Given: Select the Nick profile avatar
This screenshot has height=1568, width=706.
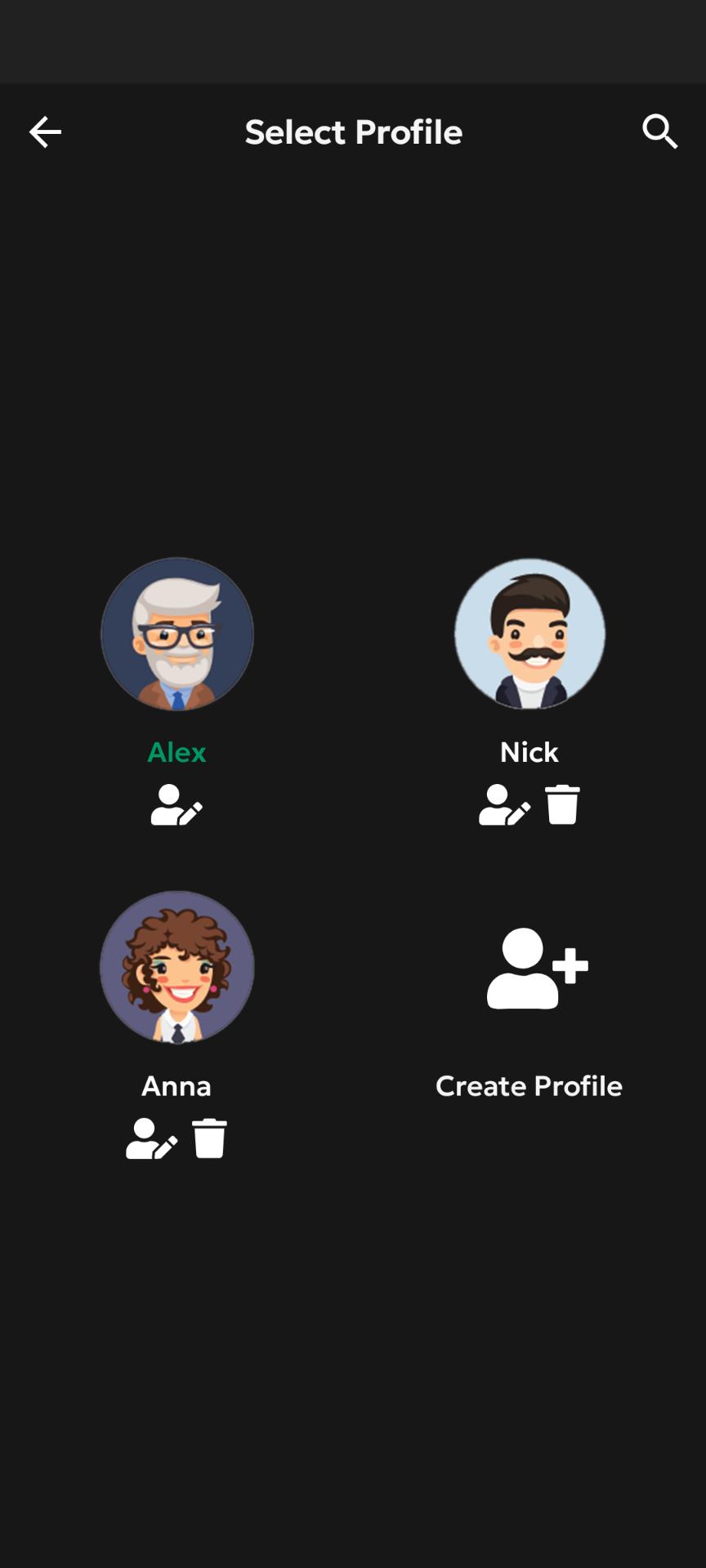Looking at the screenshot, I should (x=529, y=634).
